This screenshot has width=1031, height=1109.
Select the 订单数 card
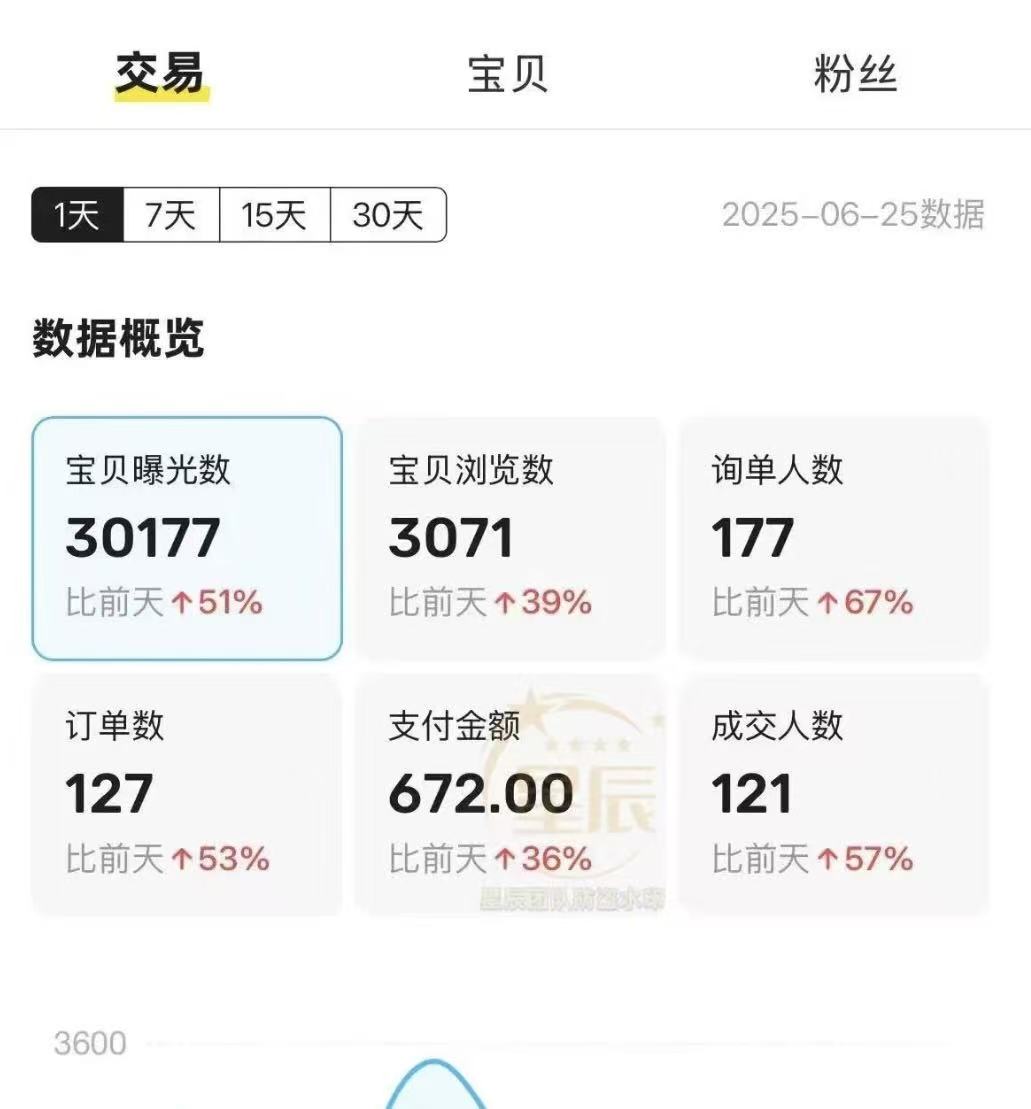click(186, 795)
